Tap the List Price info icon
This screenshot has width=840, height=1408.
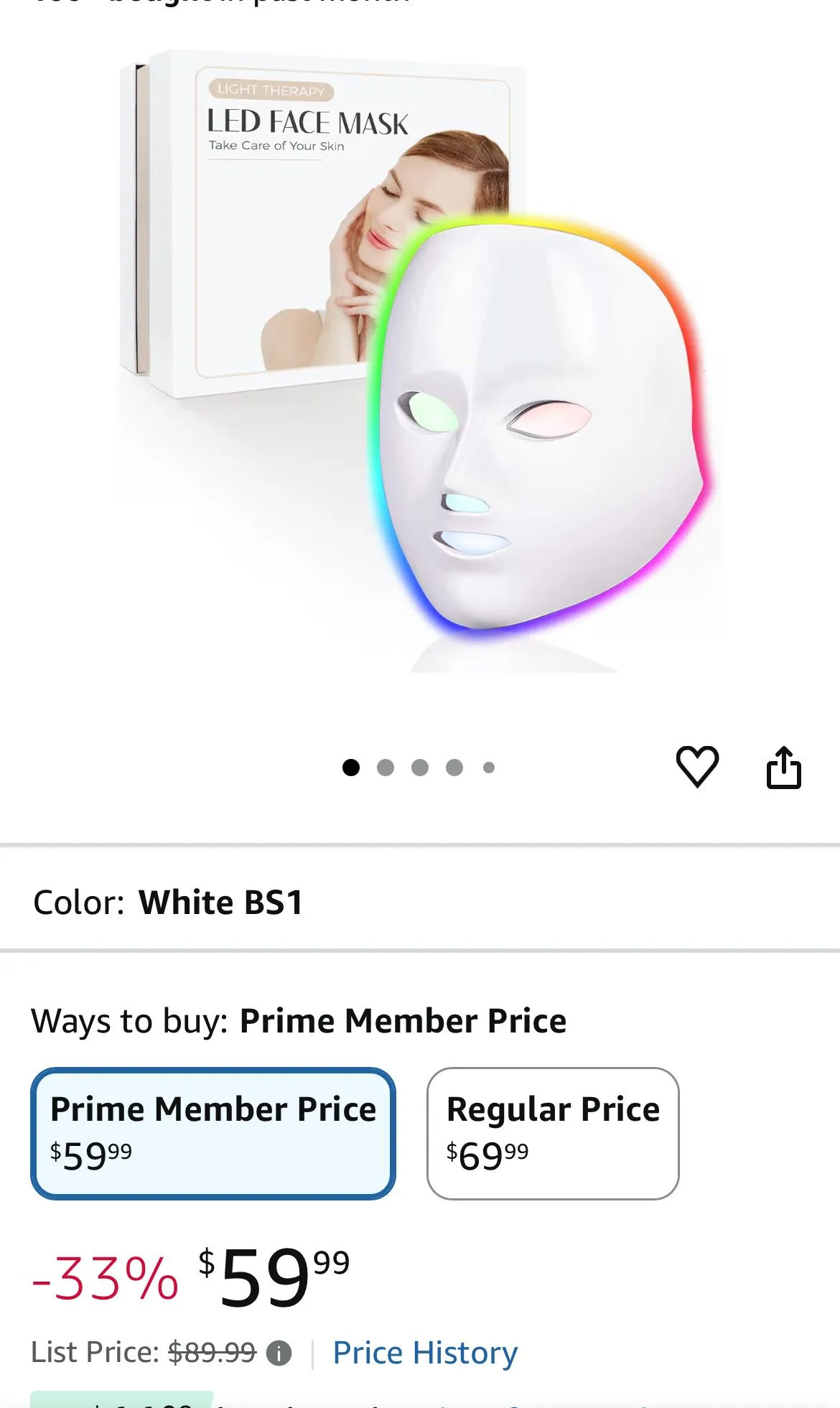click(279, 1353)
